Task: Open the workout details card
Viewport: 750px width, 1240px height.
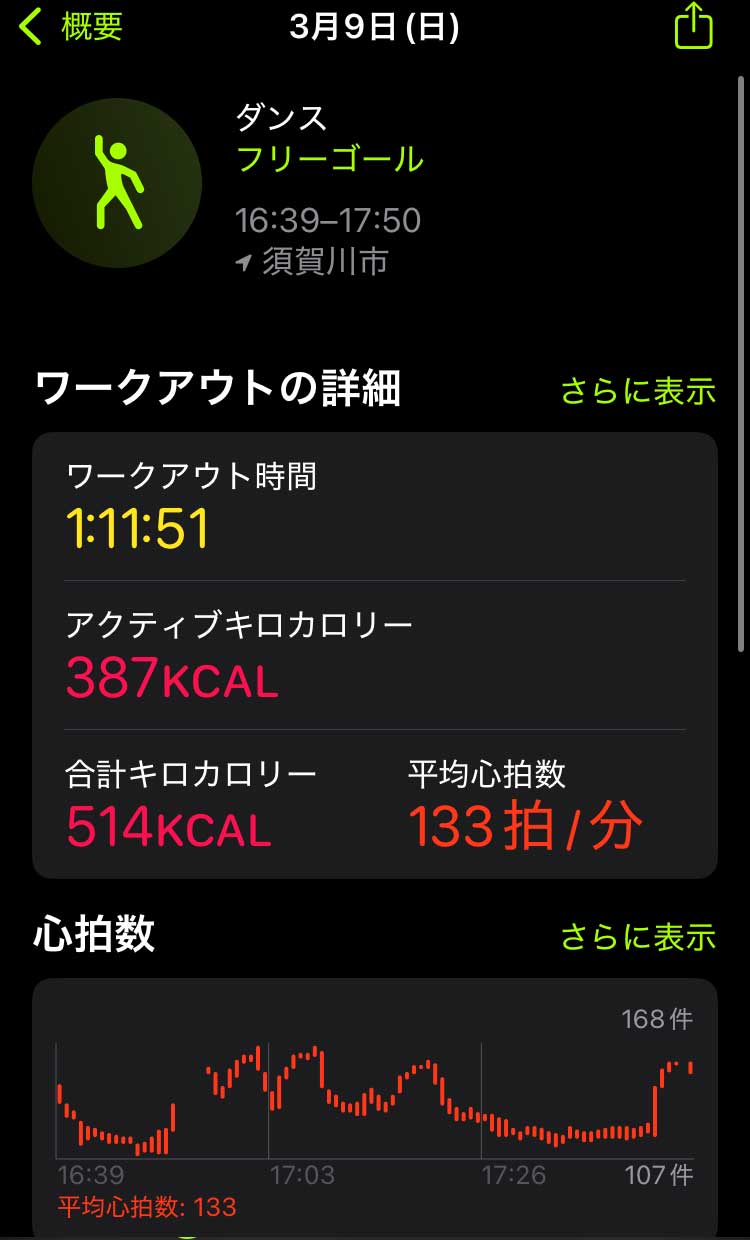Action: click(x=375, y=655)
